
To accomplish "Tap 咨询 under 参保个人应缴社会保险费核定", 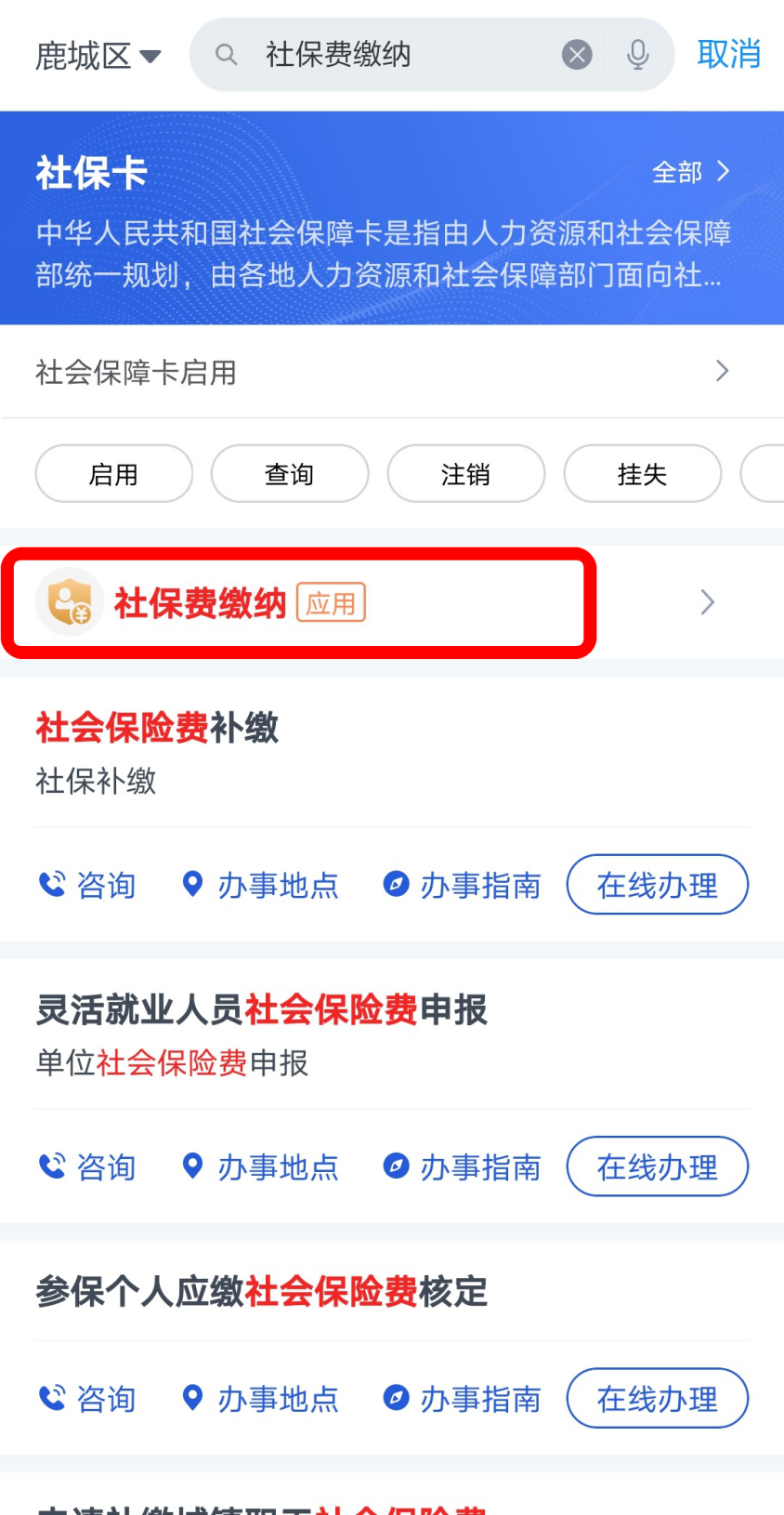I will pos(88,1398).
